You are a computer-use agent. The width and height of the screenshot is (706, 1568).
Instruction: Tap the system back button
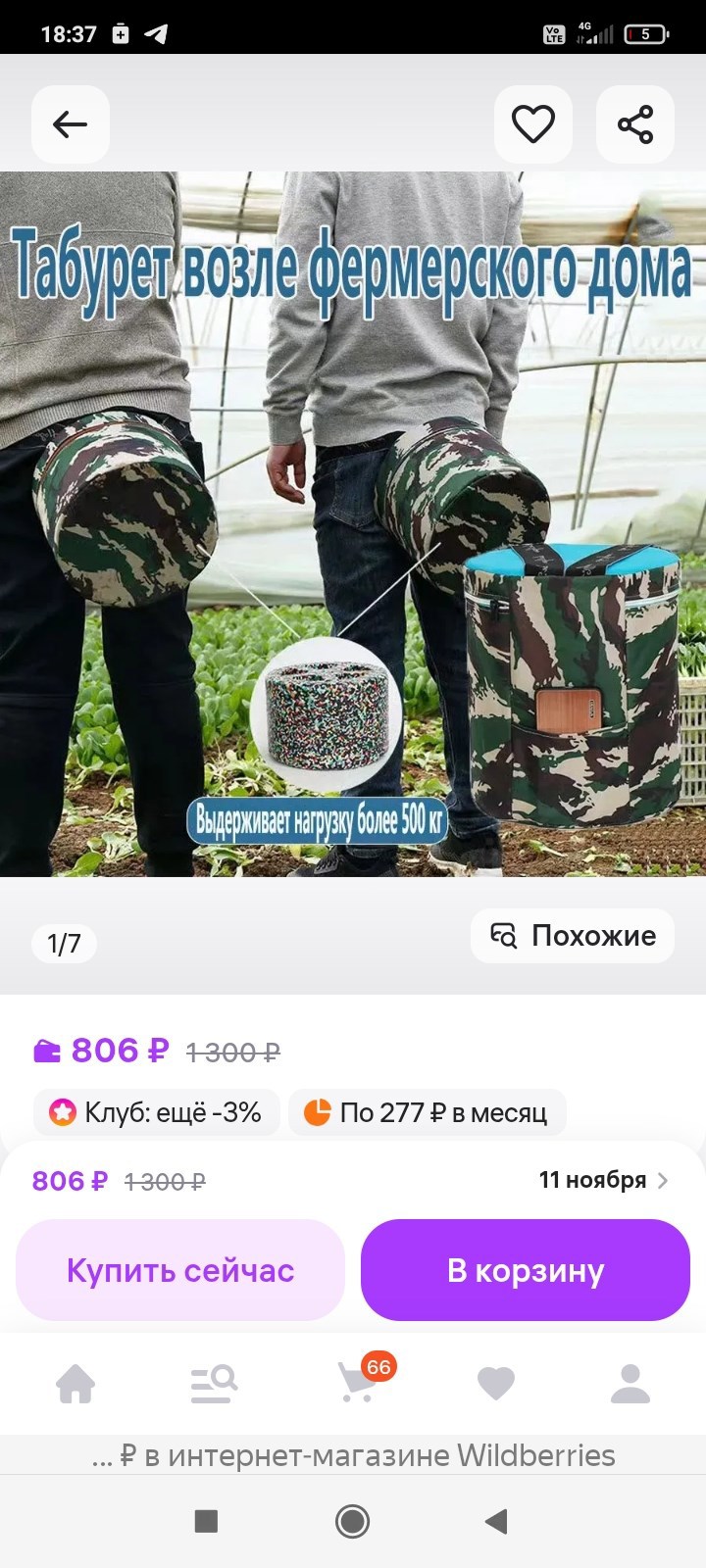point(496,1521)
